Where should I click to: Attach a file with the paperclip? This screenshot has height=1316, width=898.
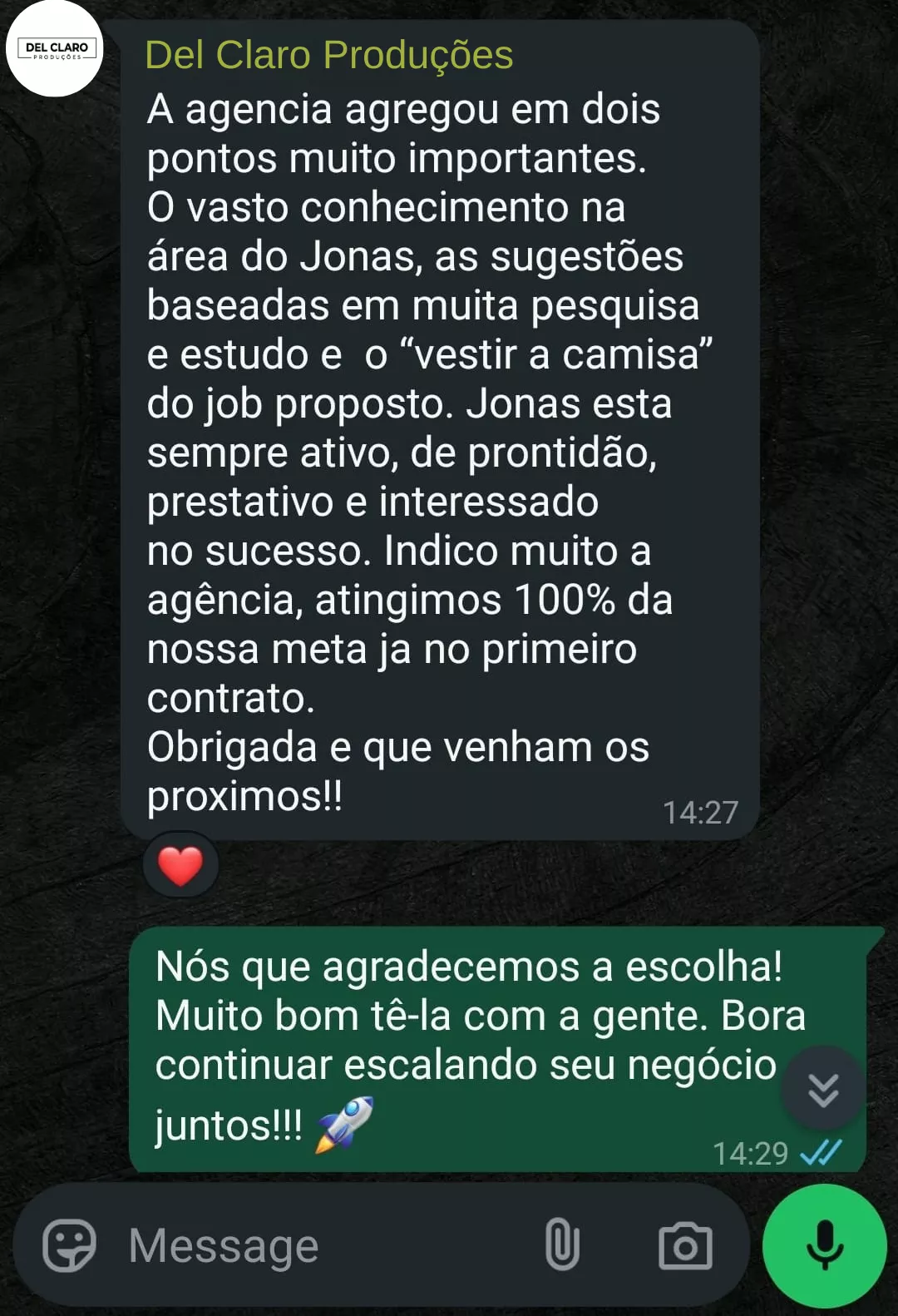click(x=562, y=1245)
